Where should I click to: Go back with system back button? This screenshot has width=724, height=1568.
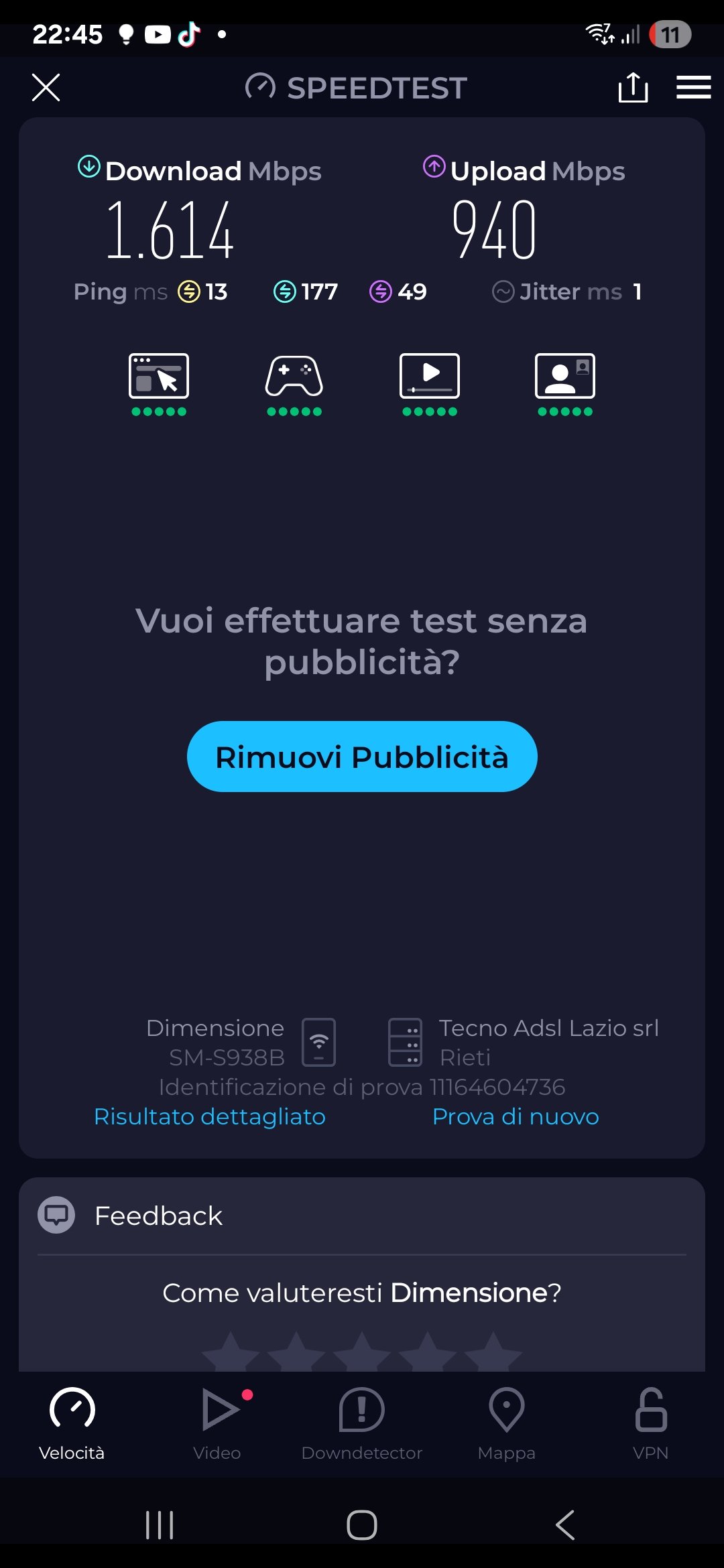(x=565, y=1525)
